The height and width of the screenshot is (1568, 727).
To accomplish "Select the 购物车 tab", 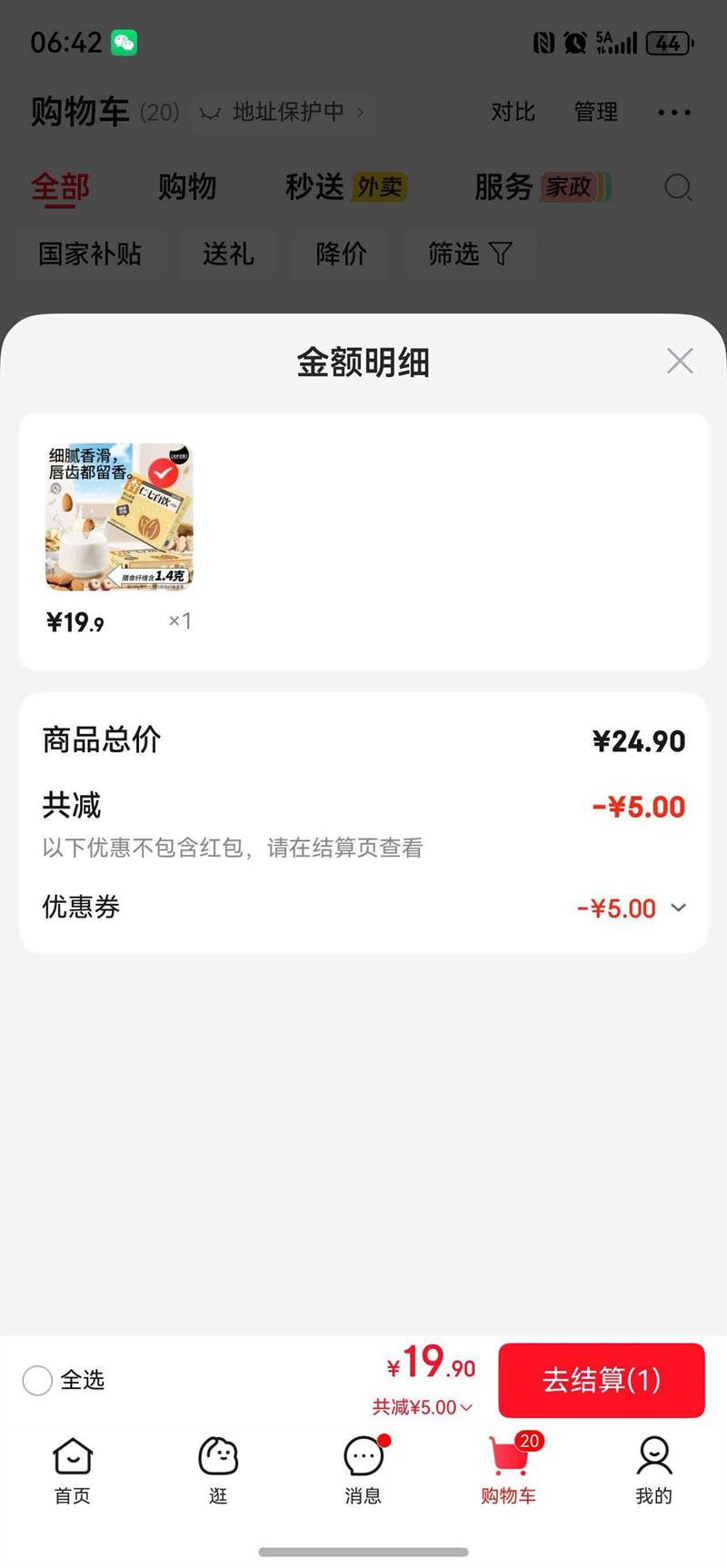I will pyautogui.click(x=509, y=1467).
